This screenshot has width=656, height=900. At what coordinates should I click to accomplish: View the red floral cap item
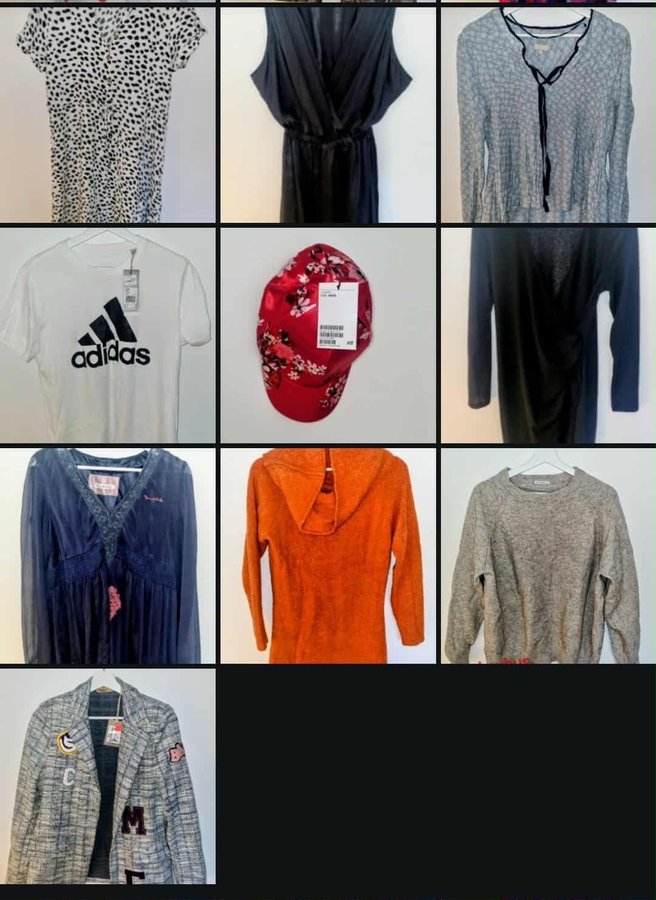pos(328,335)
